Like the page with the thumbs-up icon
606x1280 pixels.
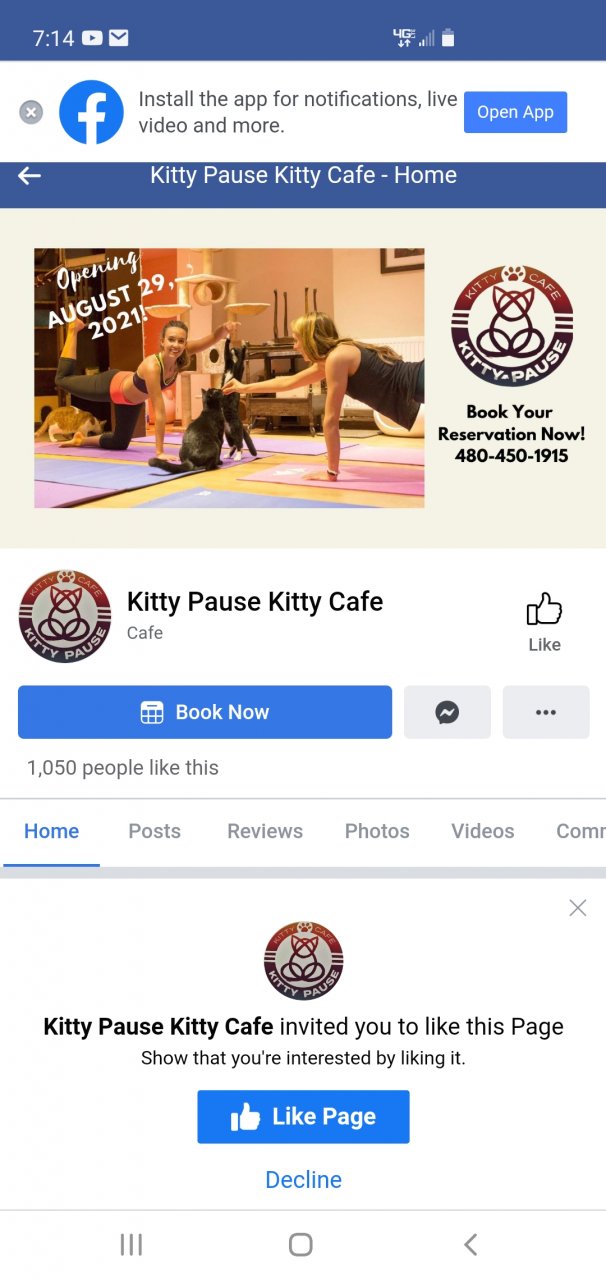[x=544, y=620]
